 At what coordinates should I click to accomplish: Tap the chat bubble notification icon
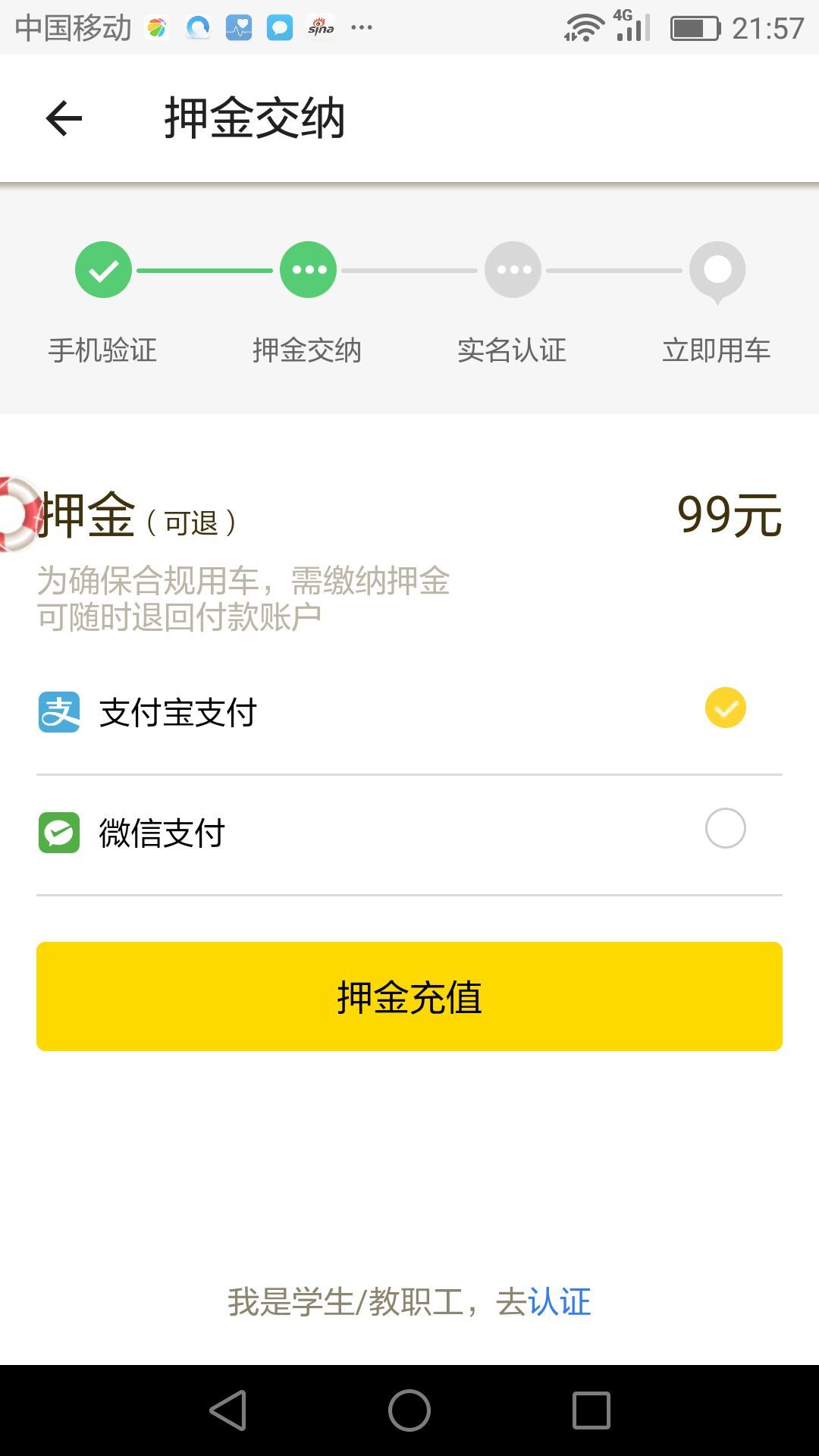(x=278, y=26)
